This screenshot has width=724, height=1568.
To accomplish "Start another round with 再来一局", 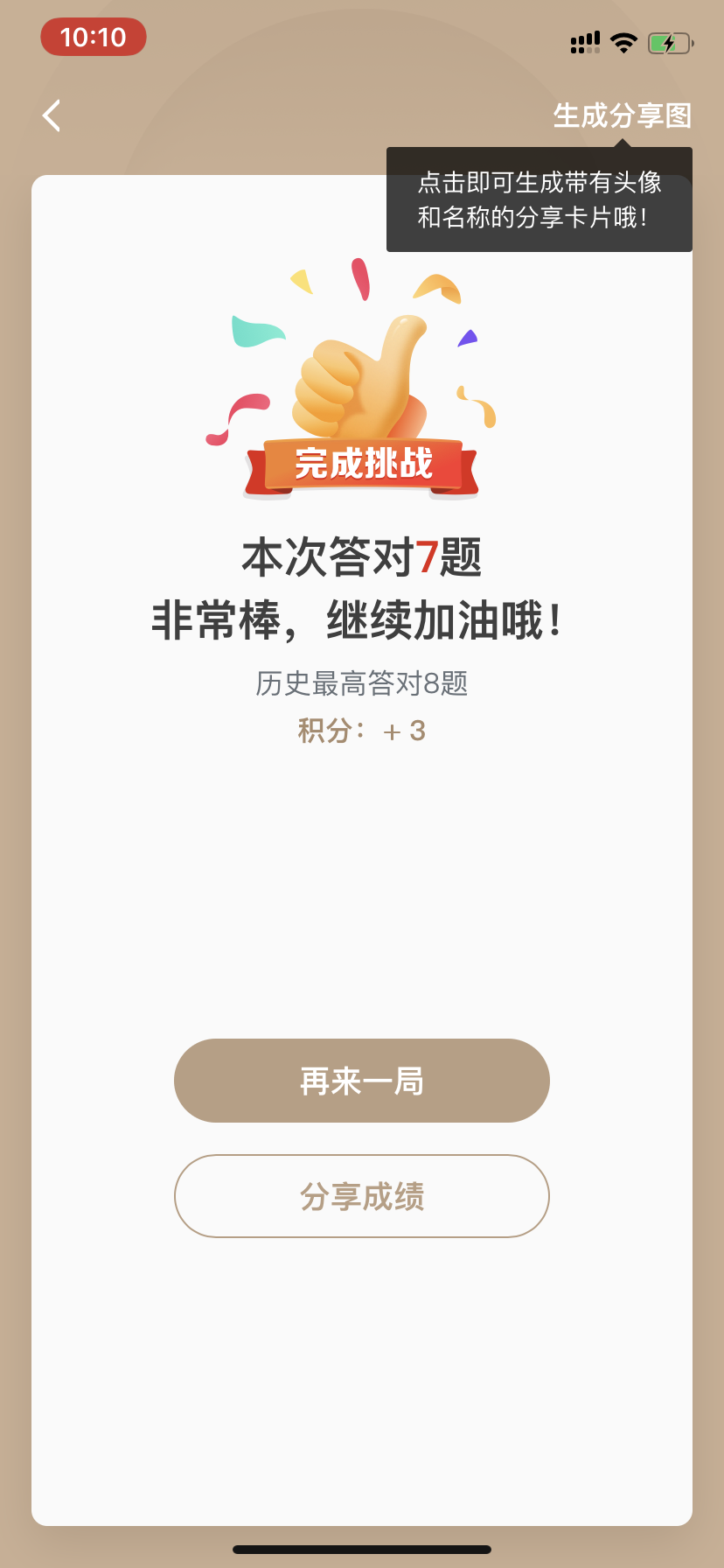I will [x=362, y=1081].
